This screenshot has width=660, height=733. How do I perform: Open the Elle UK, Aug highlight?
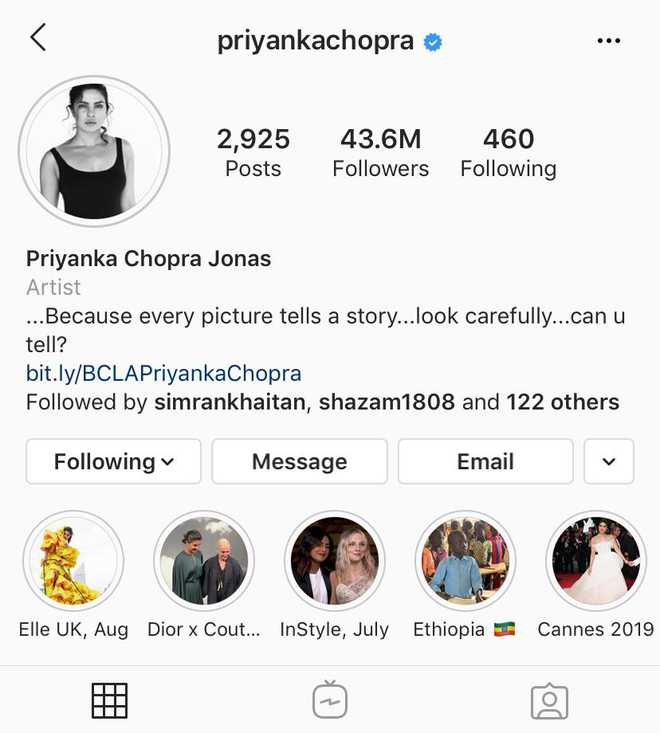[x=73, y=562]
